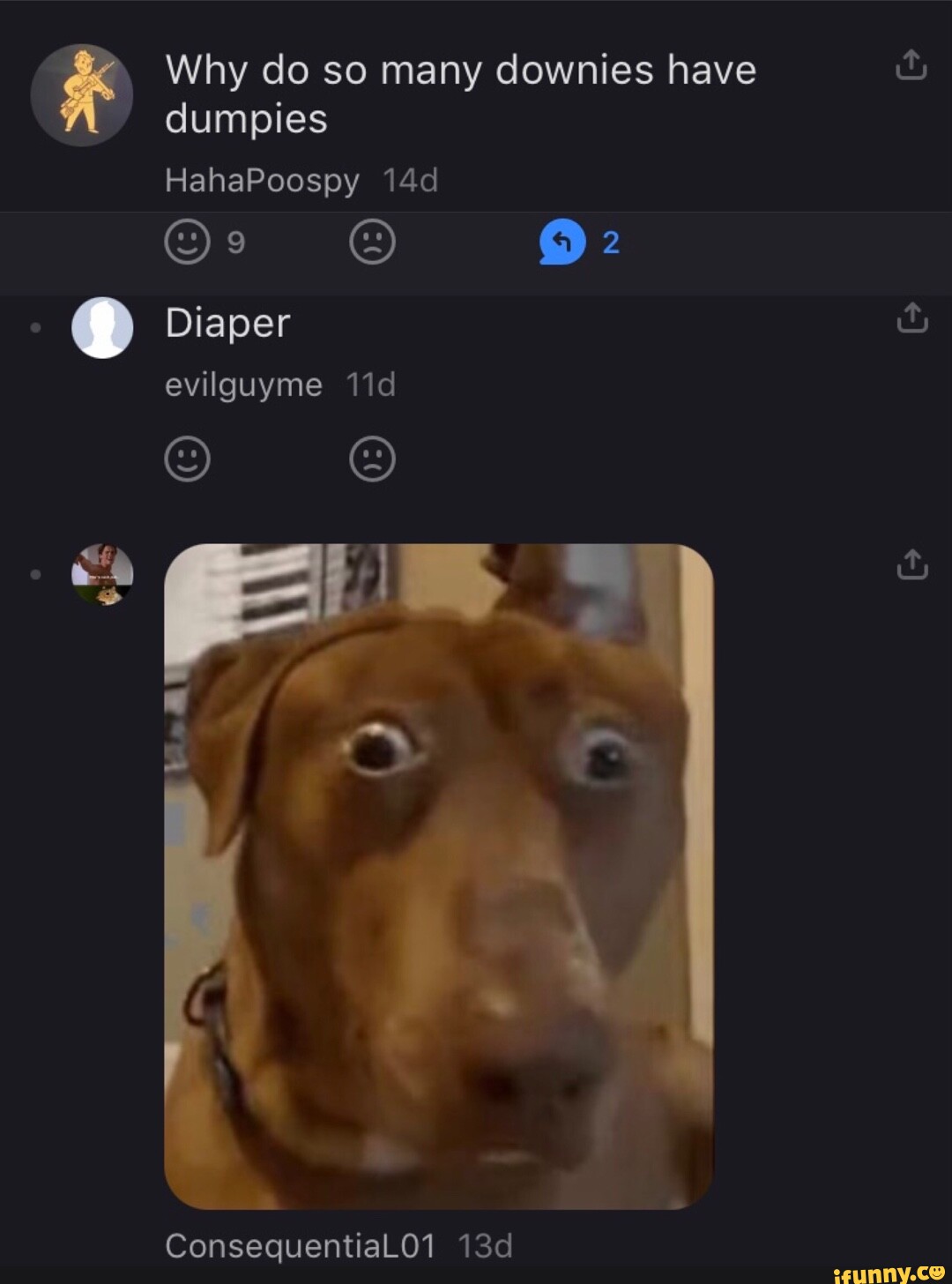Open HahaPoospy's profile avatar
The image size is (952, 1284).
[x=82, y=95]
